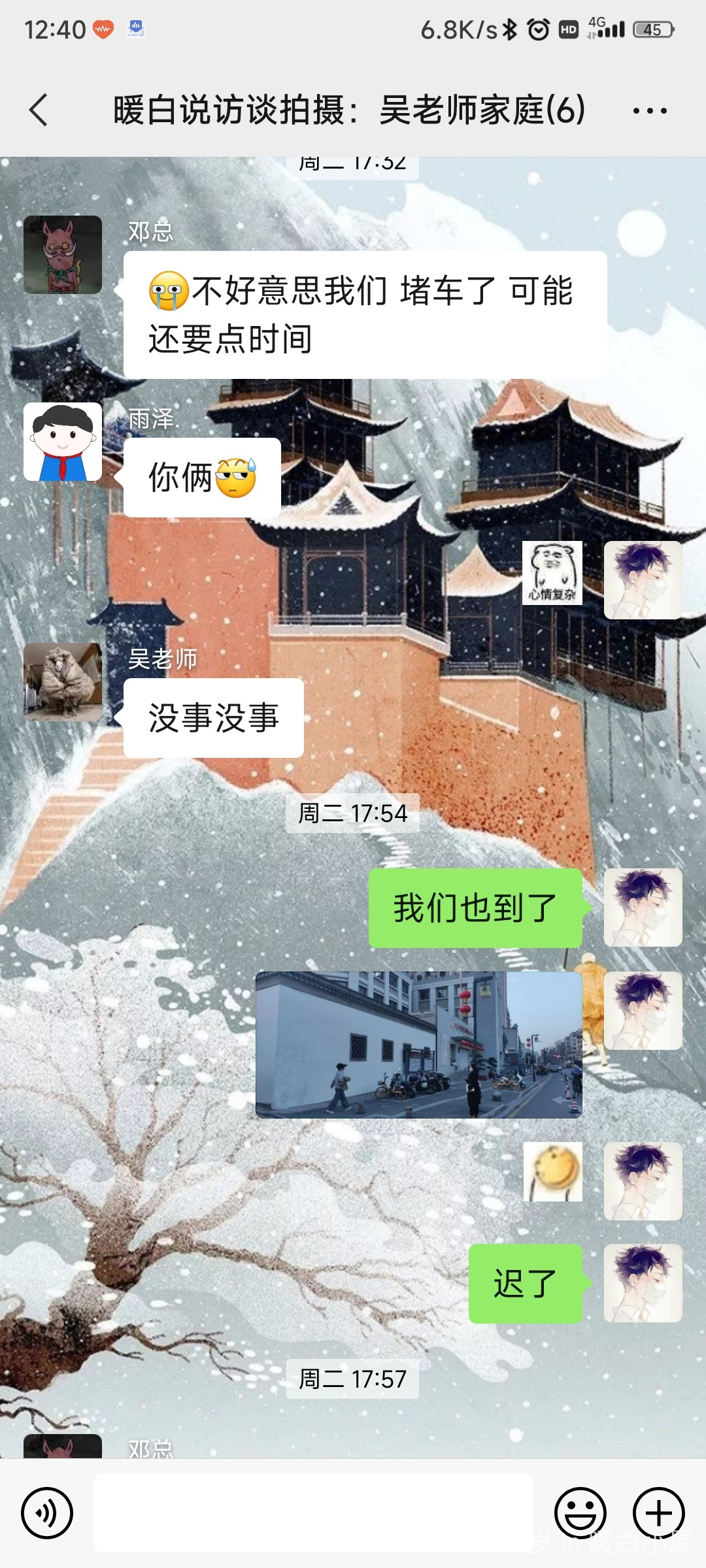This screenshot has height=1568, width=706.
Task: Tap 邓总's avatar beside traffic jam message
Action: pyautogui.click(x=63, y=255)
